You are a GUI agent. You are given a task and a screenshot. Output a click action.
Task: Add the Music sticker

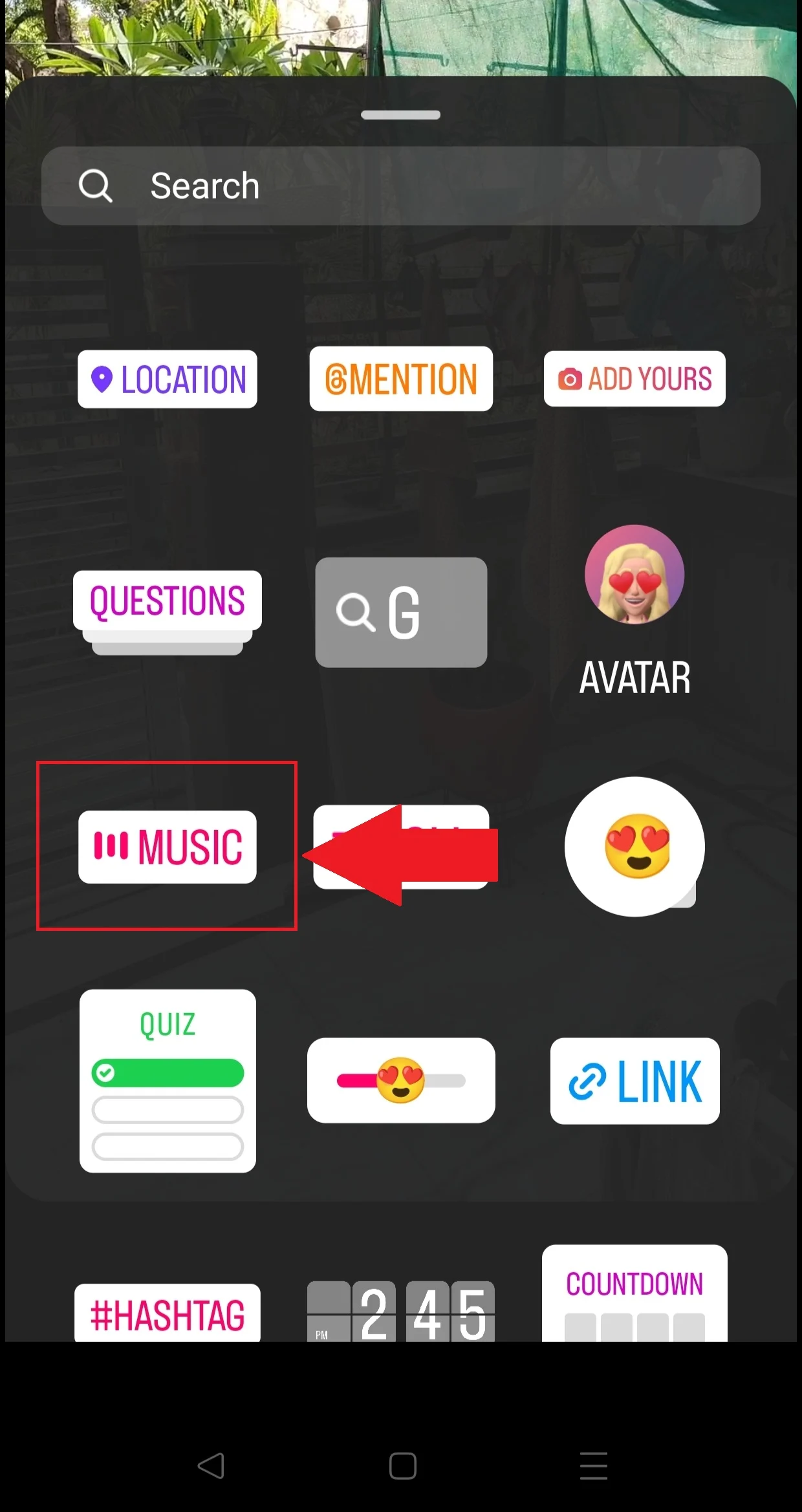point(168,847)
